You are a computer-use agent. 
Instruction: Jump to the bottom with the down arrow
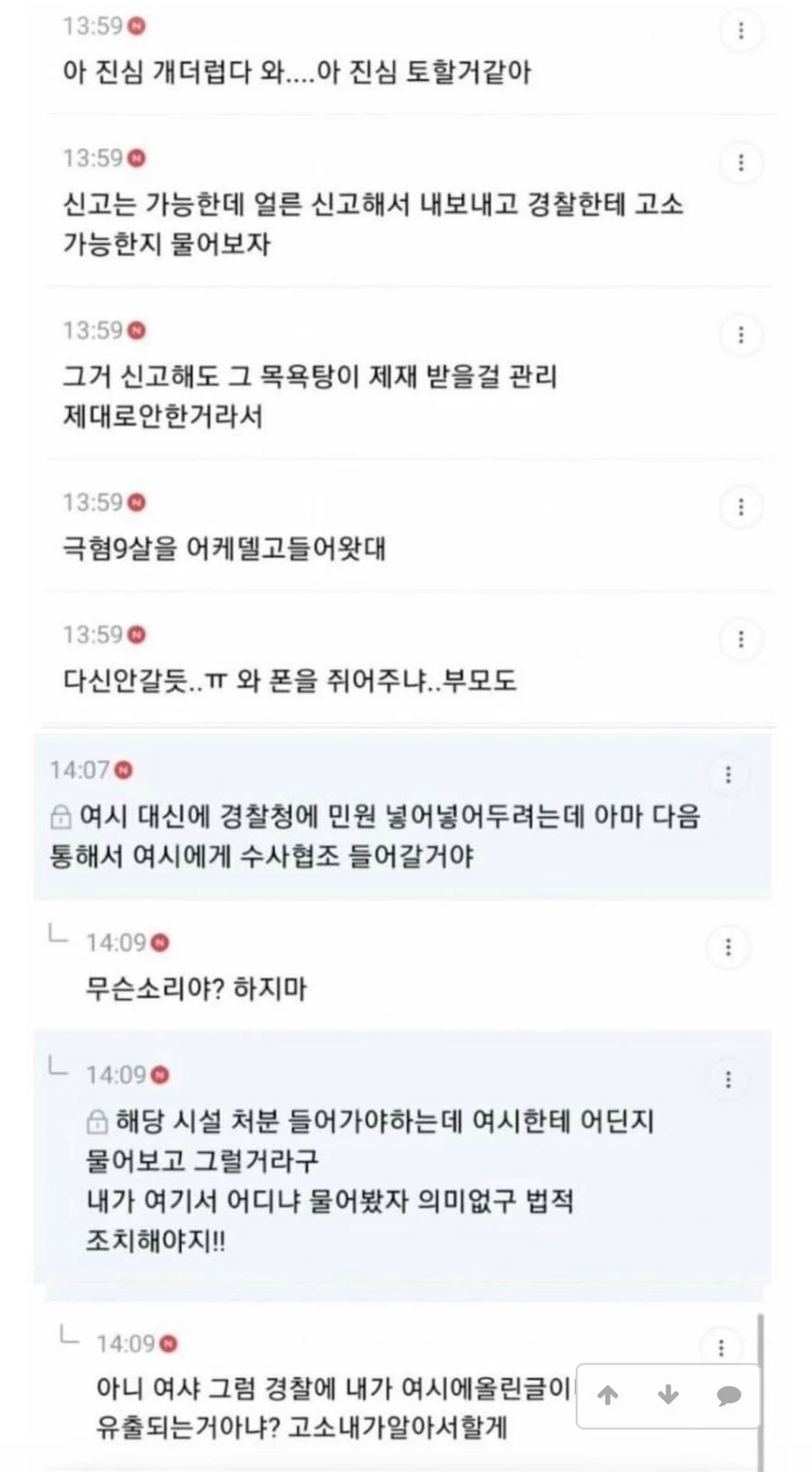point(668,1396)
